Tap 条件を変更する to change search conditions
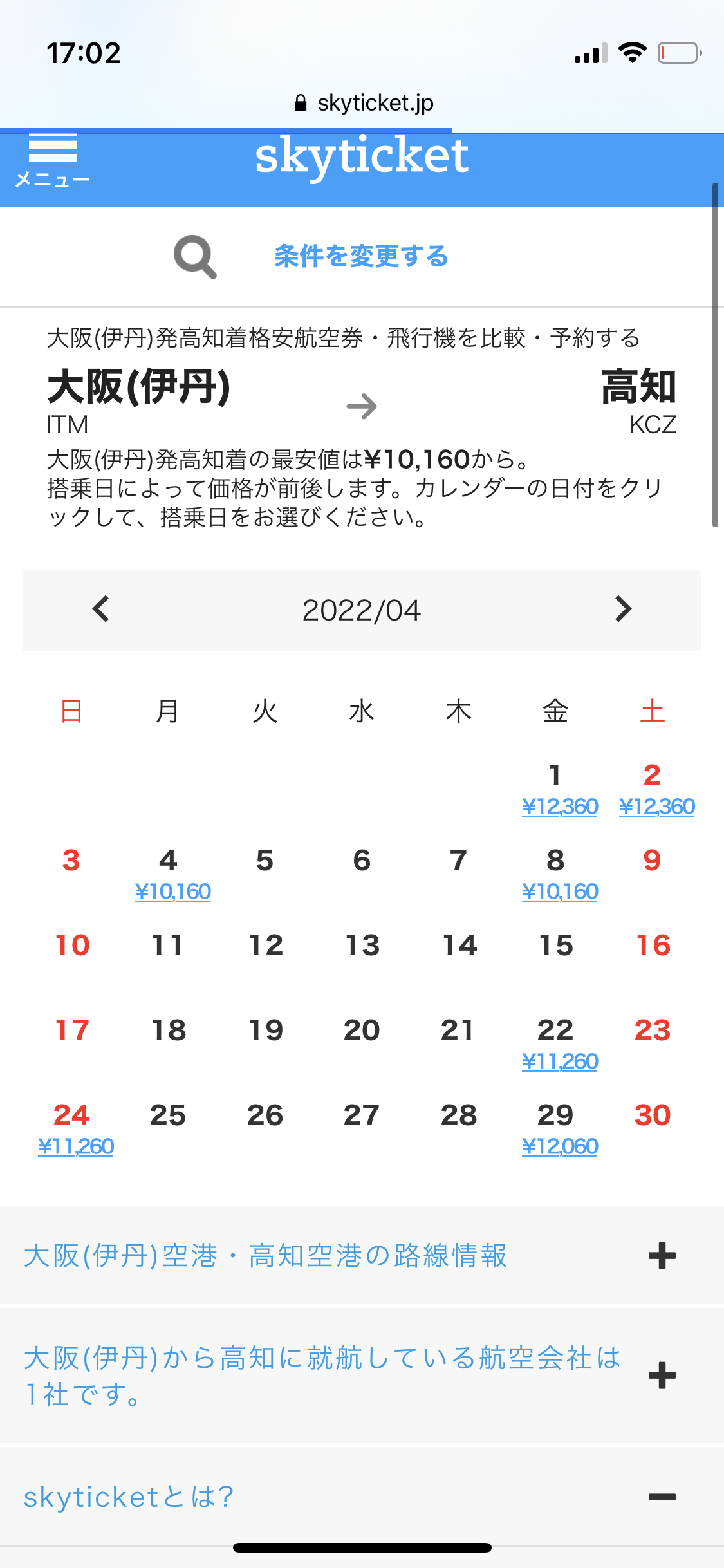The height and width of the screenshot is (1568, 724). click(361, 256)
